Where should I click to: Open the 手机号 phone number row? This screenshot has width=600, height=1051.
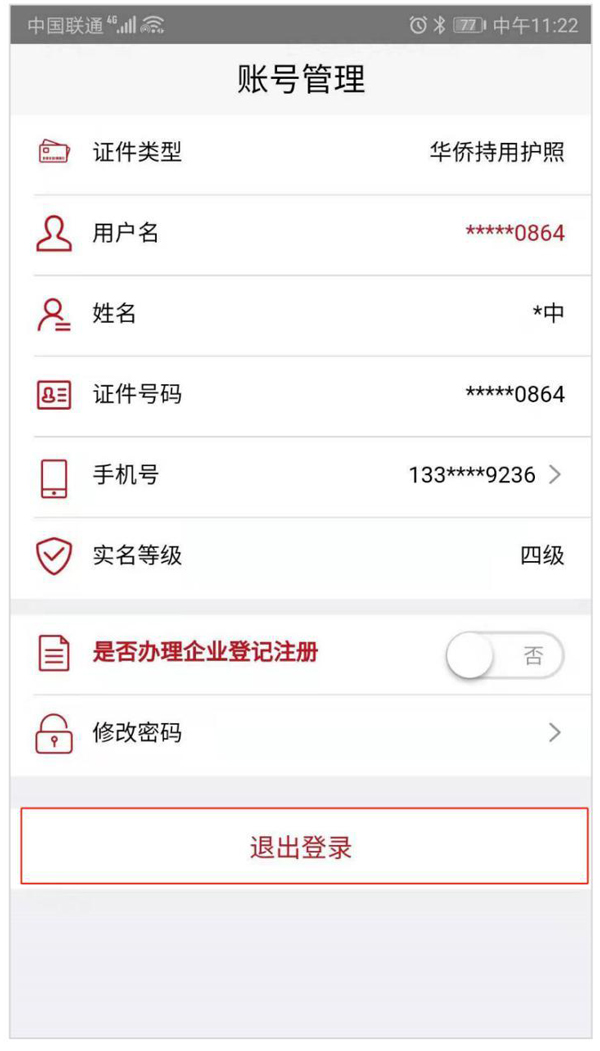pos(300,475)
